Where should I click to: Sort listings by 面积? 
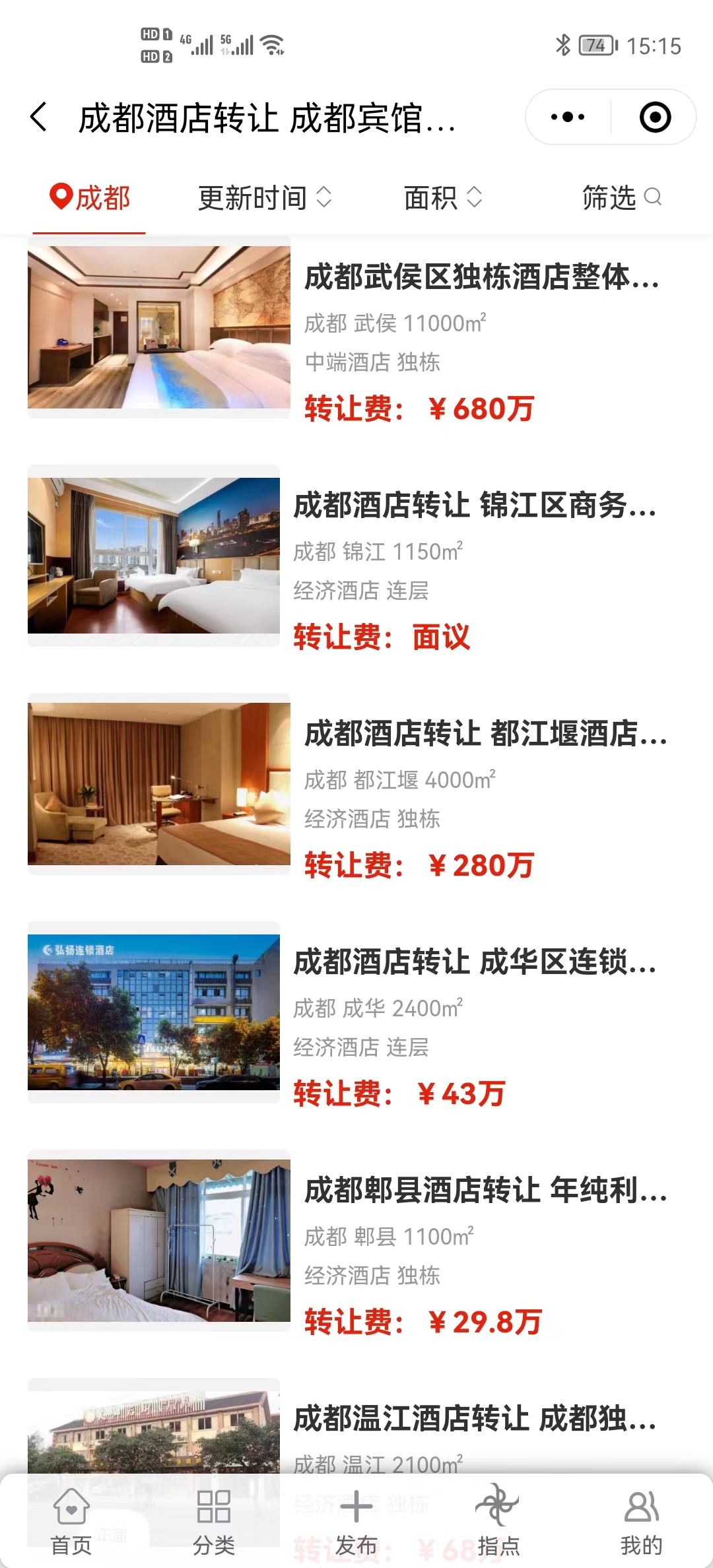442,198
